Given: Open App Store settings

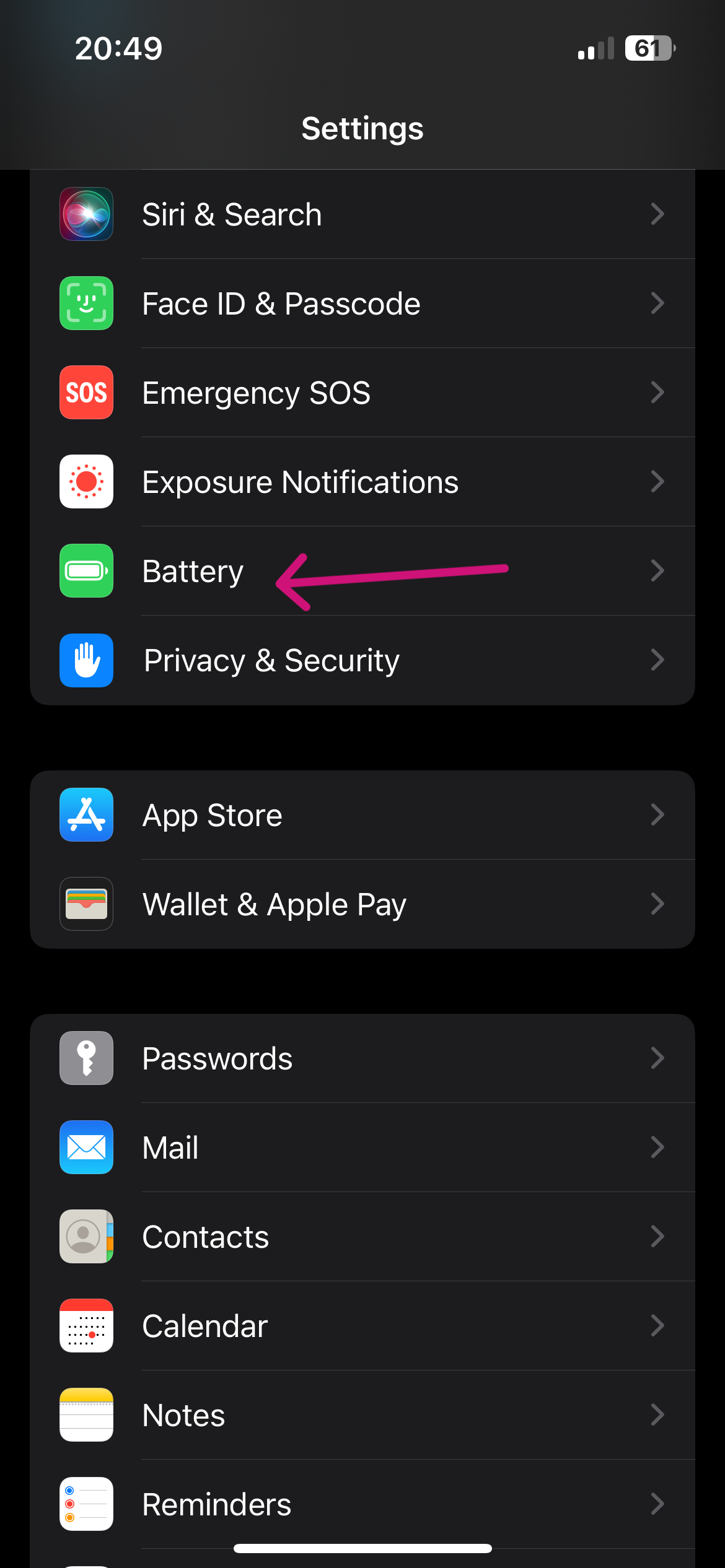Looking at the screenshot, I should pyautogui.click(x=362, y=815).
